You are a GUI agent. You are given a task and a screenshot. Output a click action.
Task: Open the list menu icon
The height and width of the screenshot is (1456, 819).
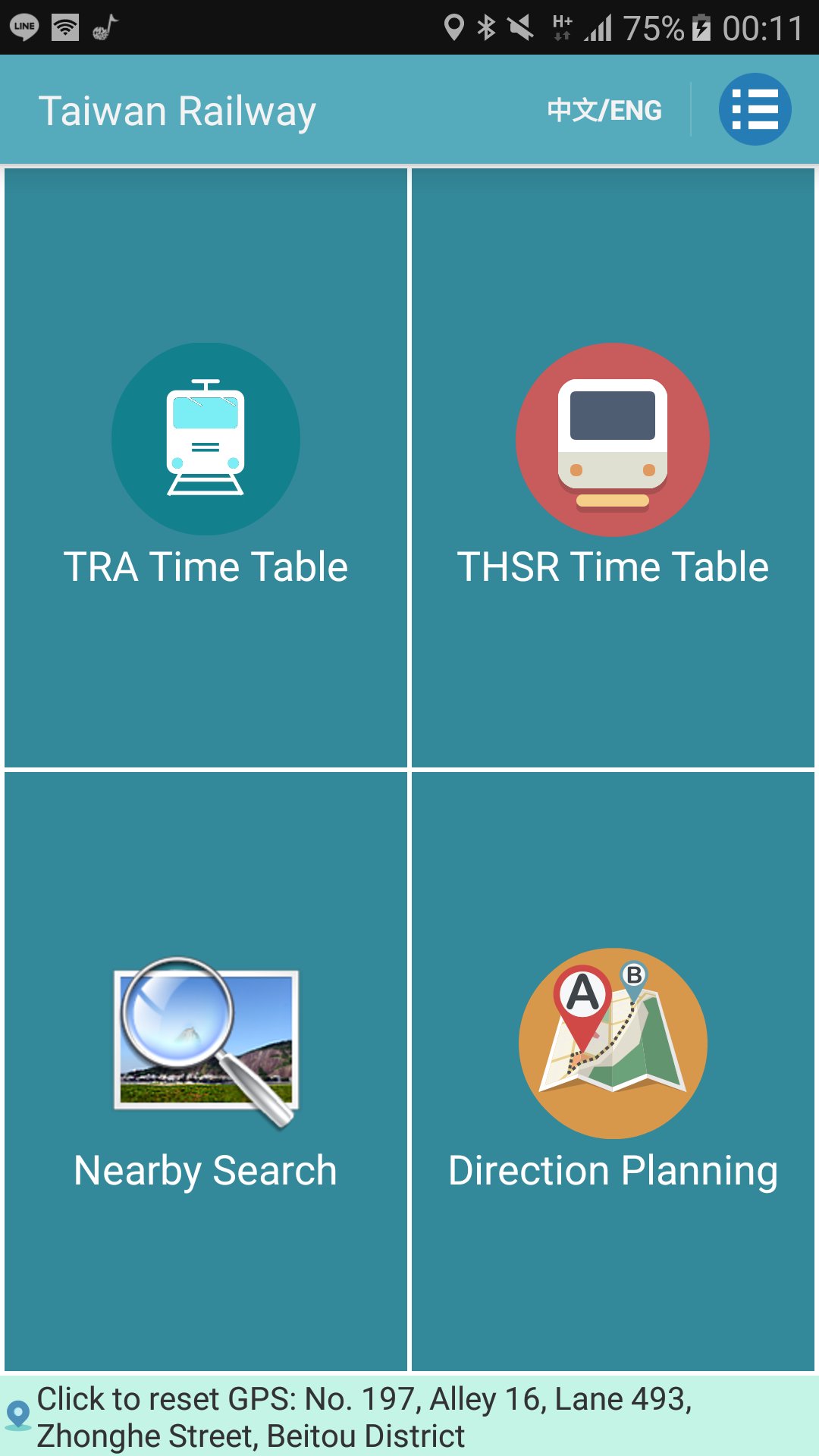[x=755, y=109]
